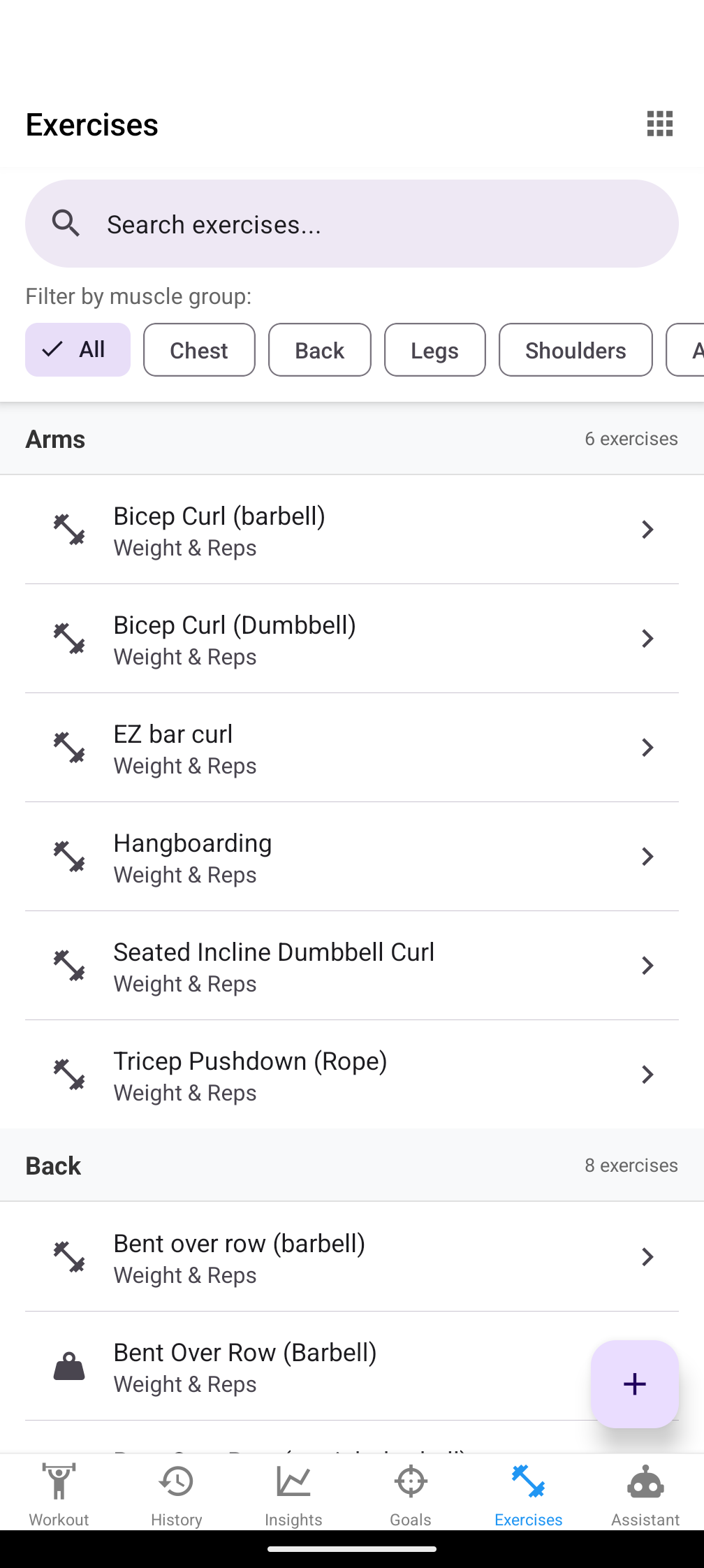Filter exercises by Chest
Image resolution: width=704 pixels, height=1568 pixels.
(x=199, y=349)
